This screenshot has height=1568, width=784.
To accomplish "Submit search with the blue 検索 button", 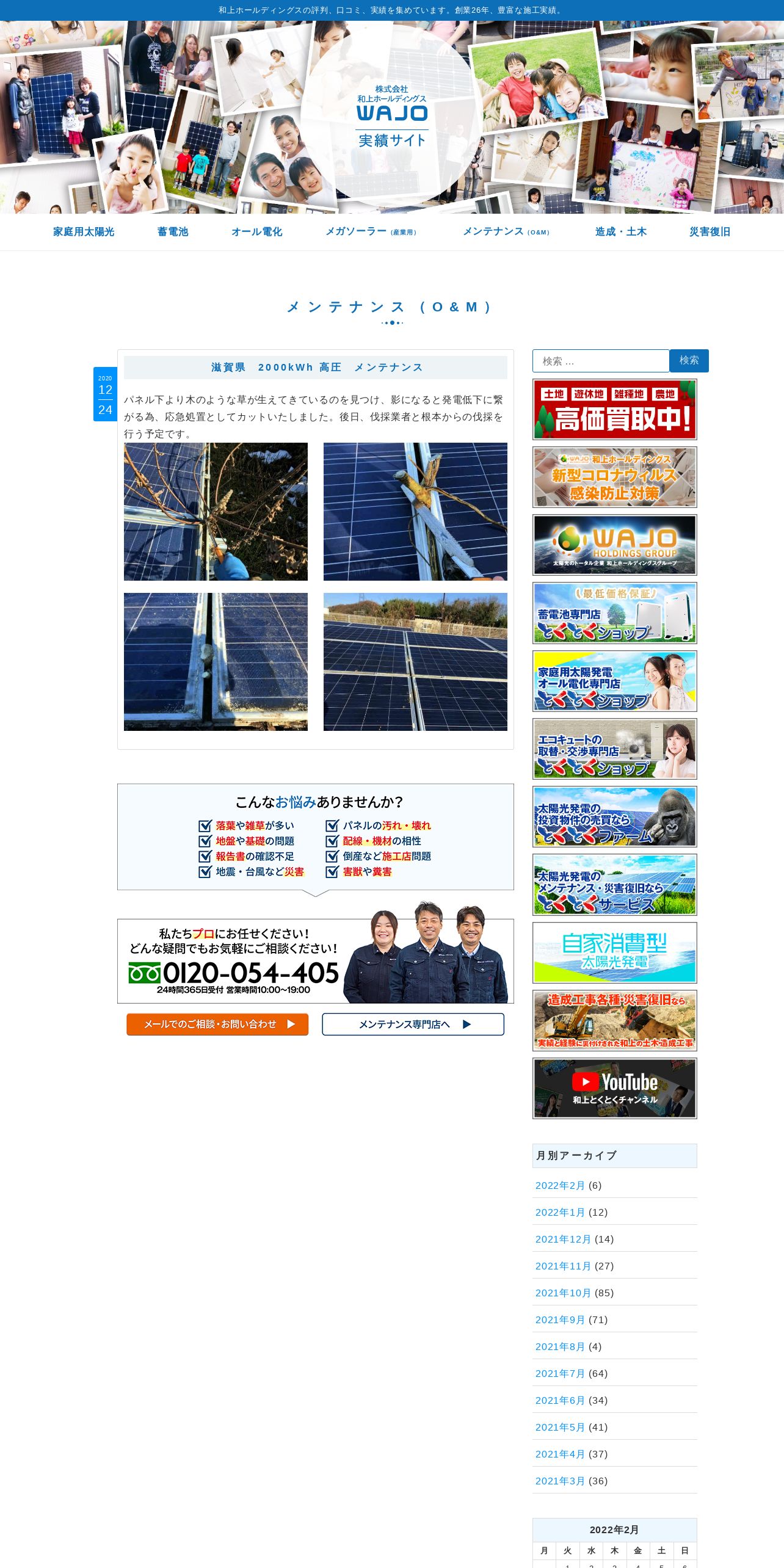I will pyautogui.click(x=689, y=361).
